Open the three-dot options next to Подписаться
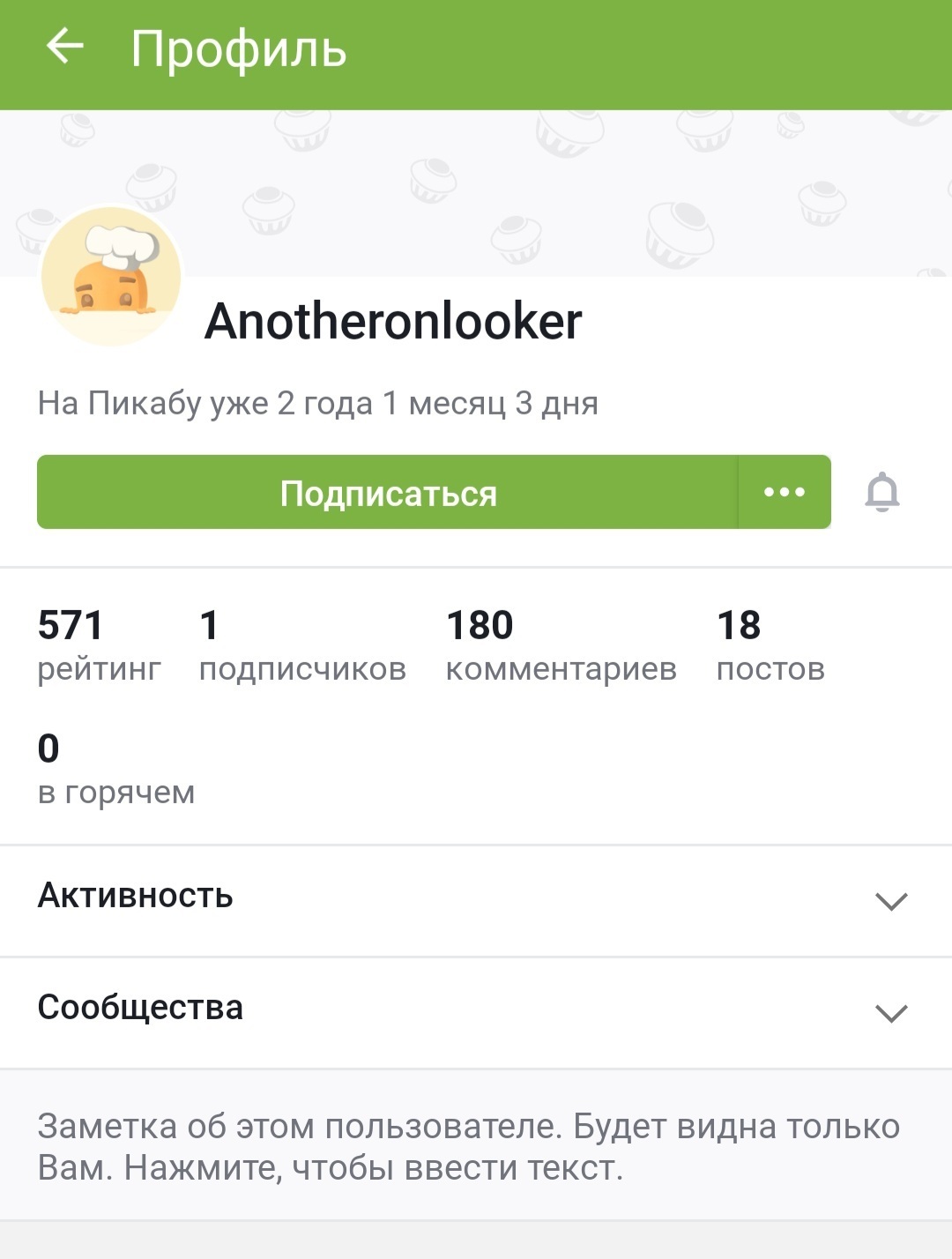 [785, 493]
